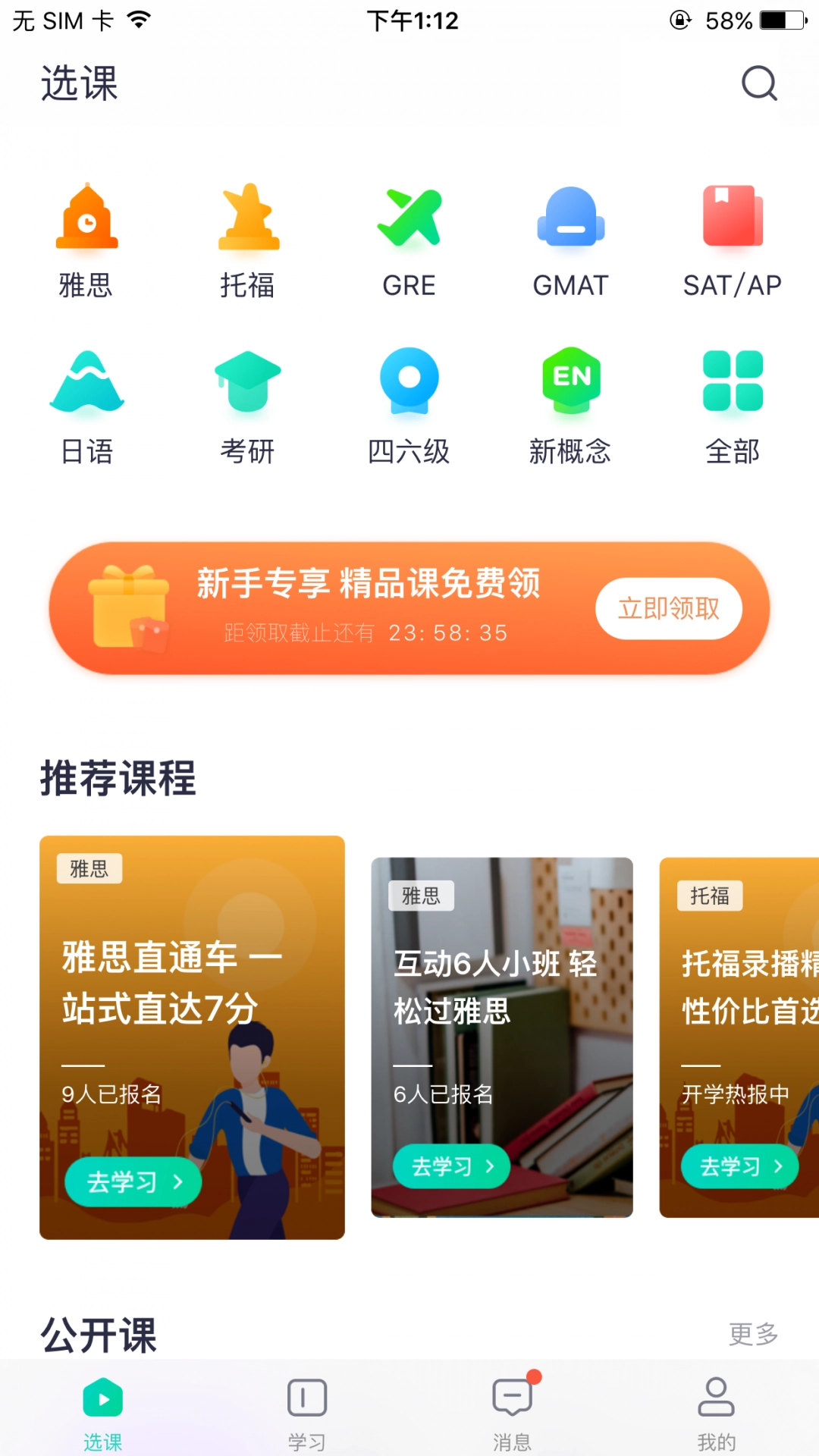819x1456 pixels.
Task: Open search from the magnifier icon
Action: click(758, 82)
